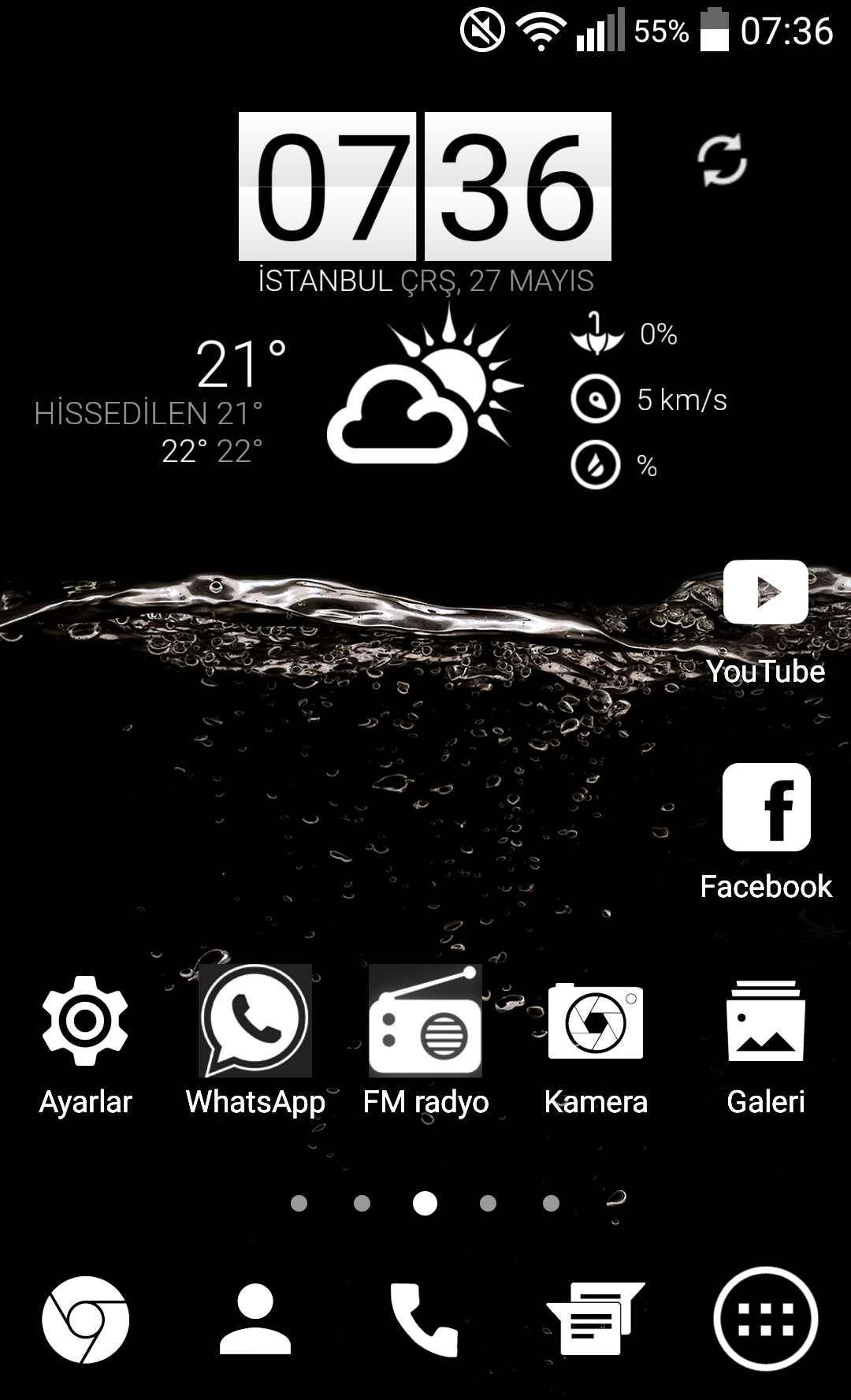This screenshot has width=851, height=1400.
Task: Open the phone dialer
Action: pos(425,1320)
